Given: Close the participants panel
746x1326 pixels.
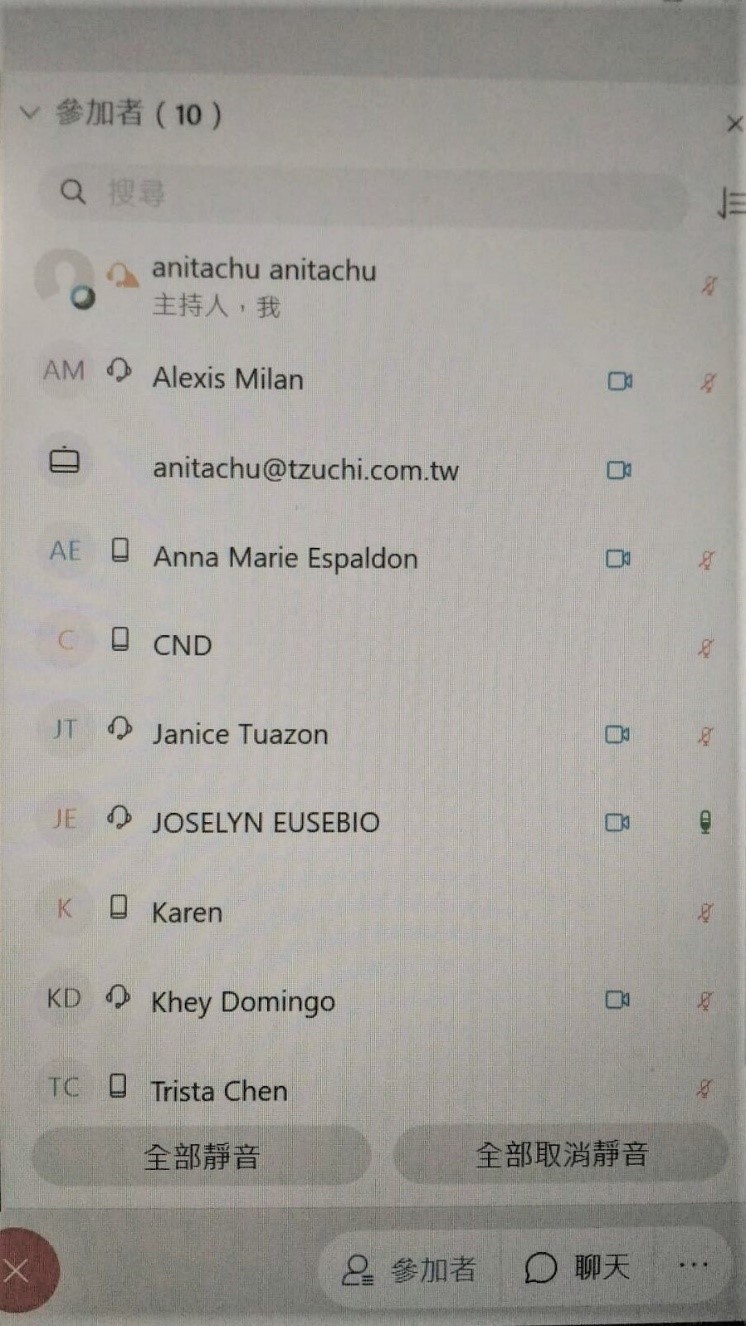Looking at the screenshot, I should point(735,124).
